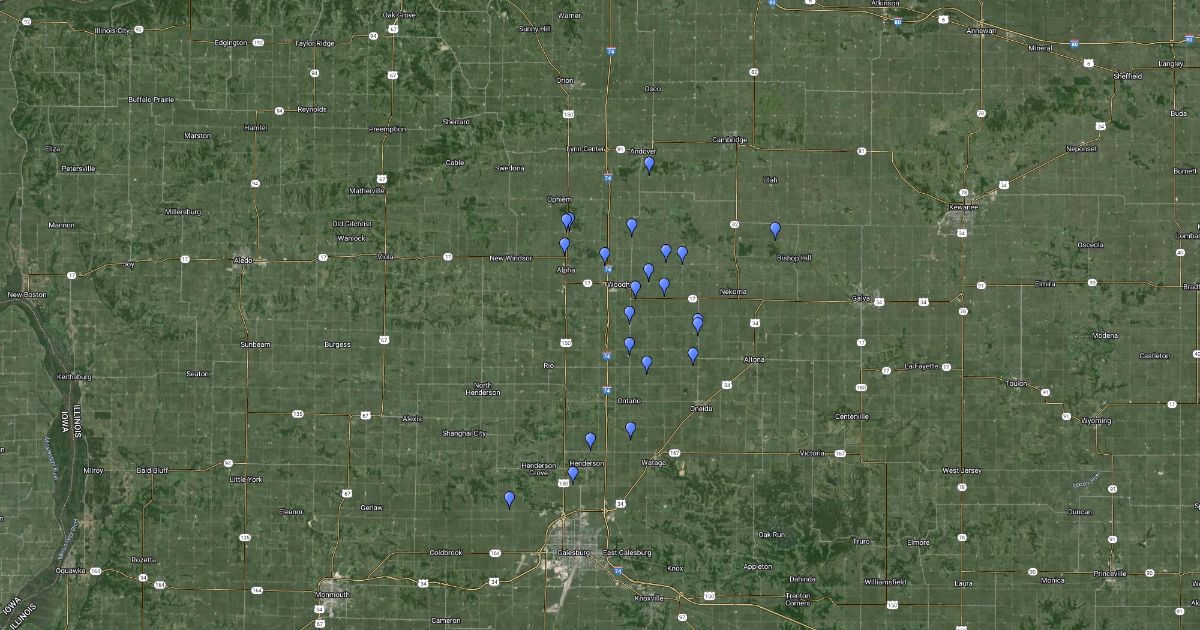
Task: Open the marker below Ontario, north of Wataga
Action: [x=630, y=430]
